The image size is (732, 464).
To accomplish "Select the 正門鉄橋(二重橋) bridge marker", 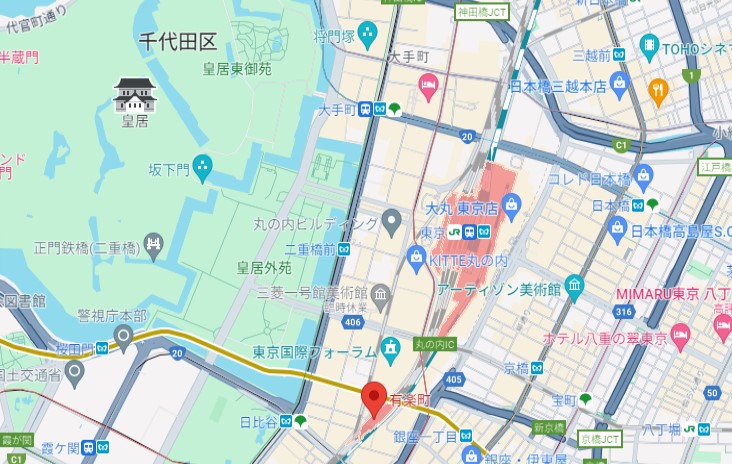I will 153,243.
